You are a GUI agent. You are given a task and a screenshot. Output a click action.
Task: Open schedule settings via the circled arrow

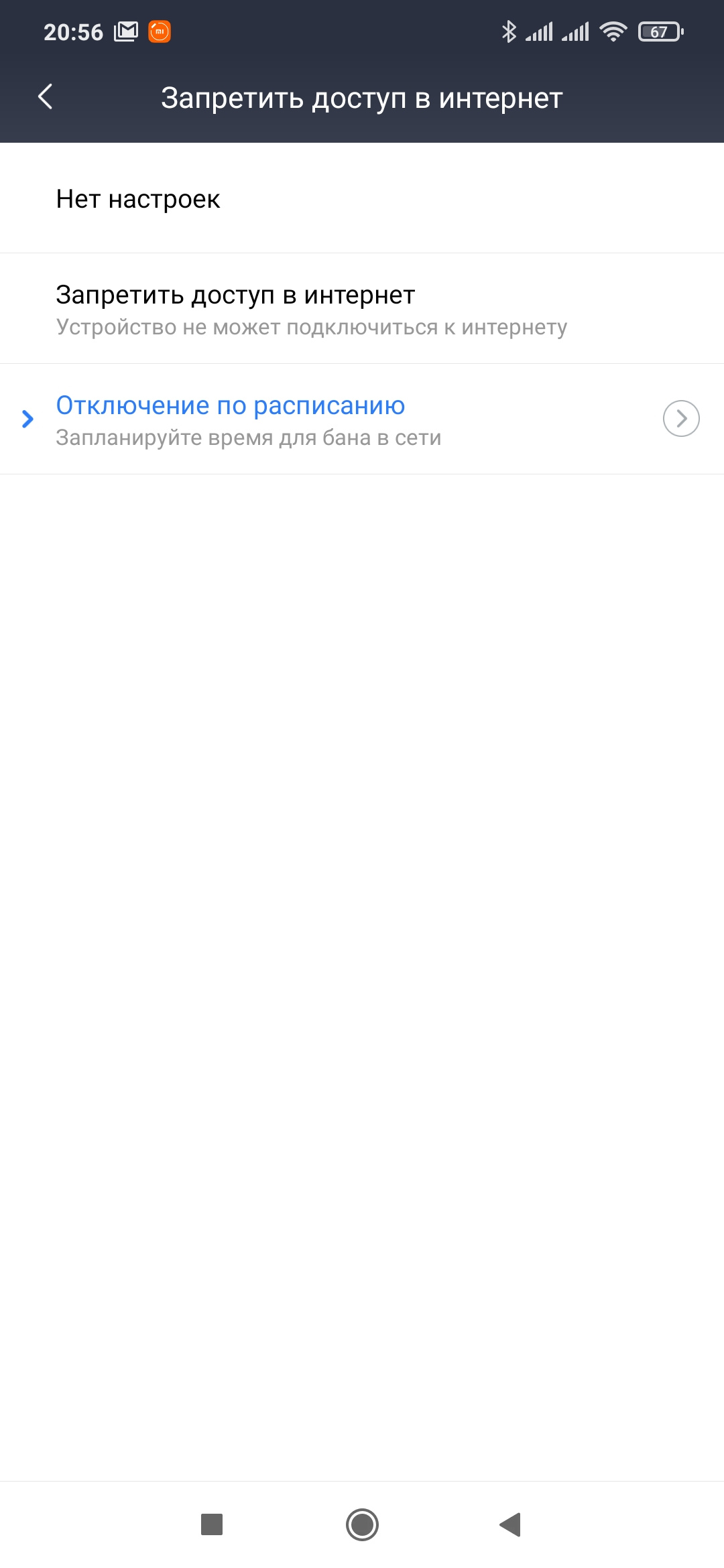pyautogui.click(x=681, y=419)
